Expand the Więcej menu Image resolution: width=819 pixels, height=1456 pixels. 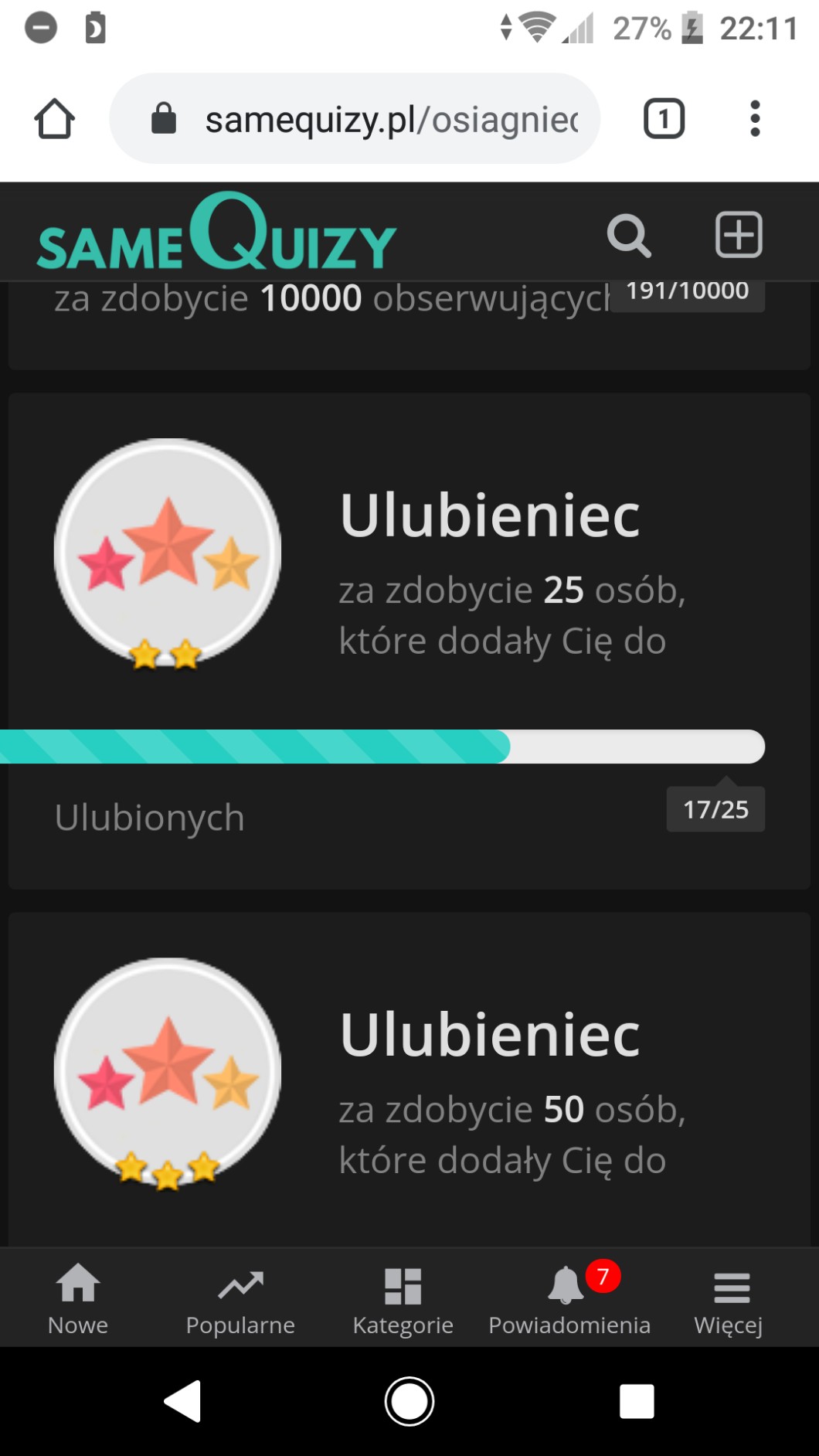[729, 1300]
